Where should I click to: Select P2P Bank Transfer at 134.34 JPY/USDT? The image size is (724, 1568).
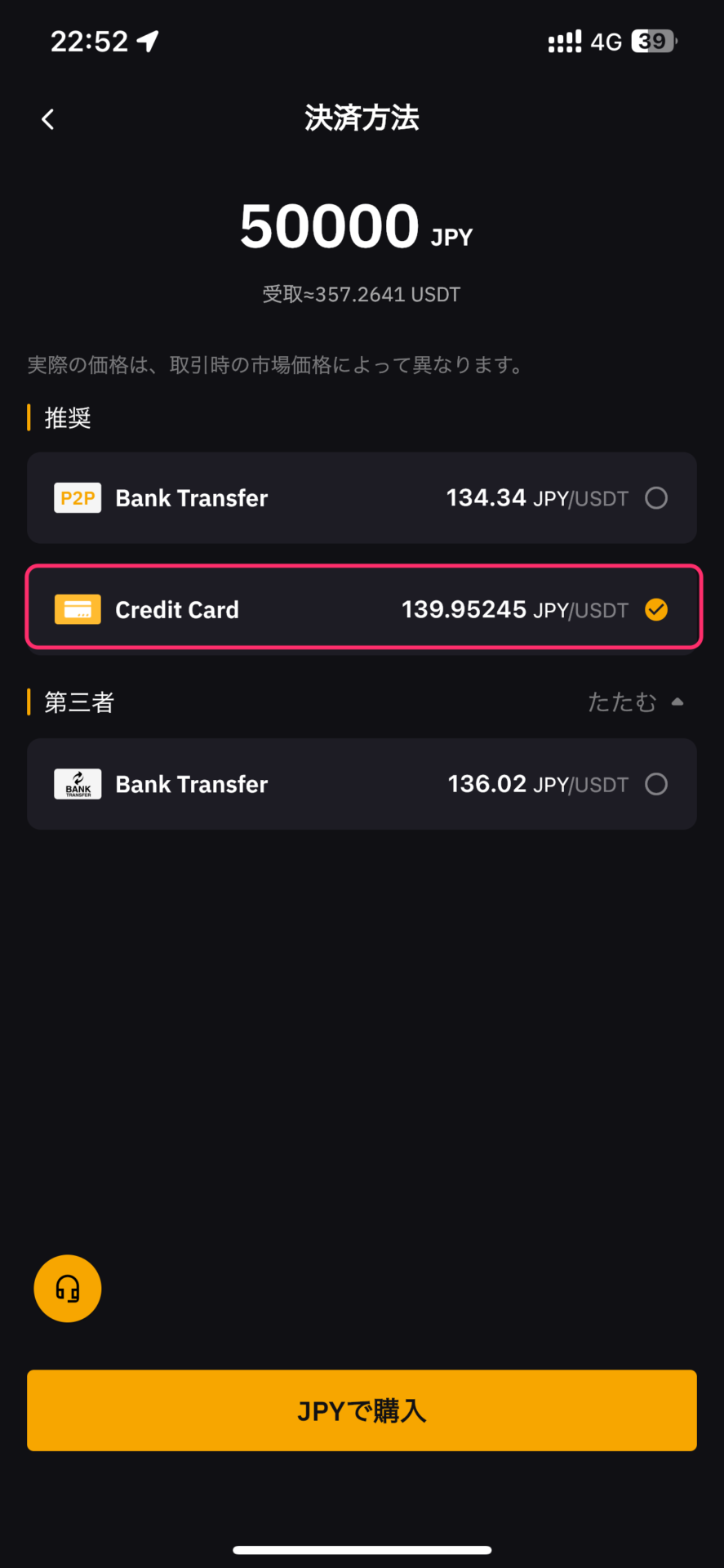pos(362,498)
